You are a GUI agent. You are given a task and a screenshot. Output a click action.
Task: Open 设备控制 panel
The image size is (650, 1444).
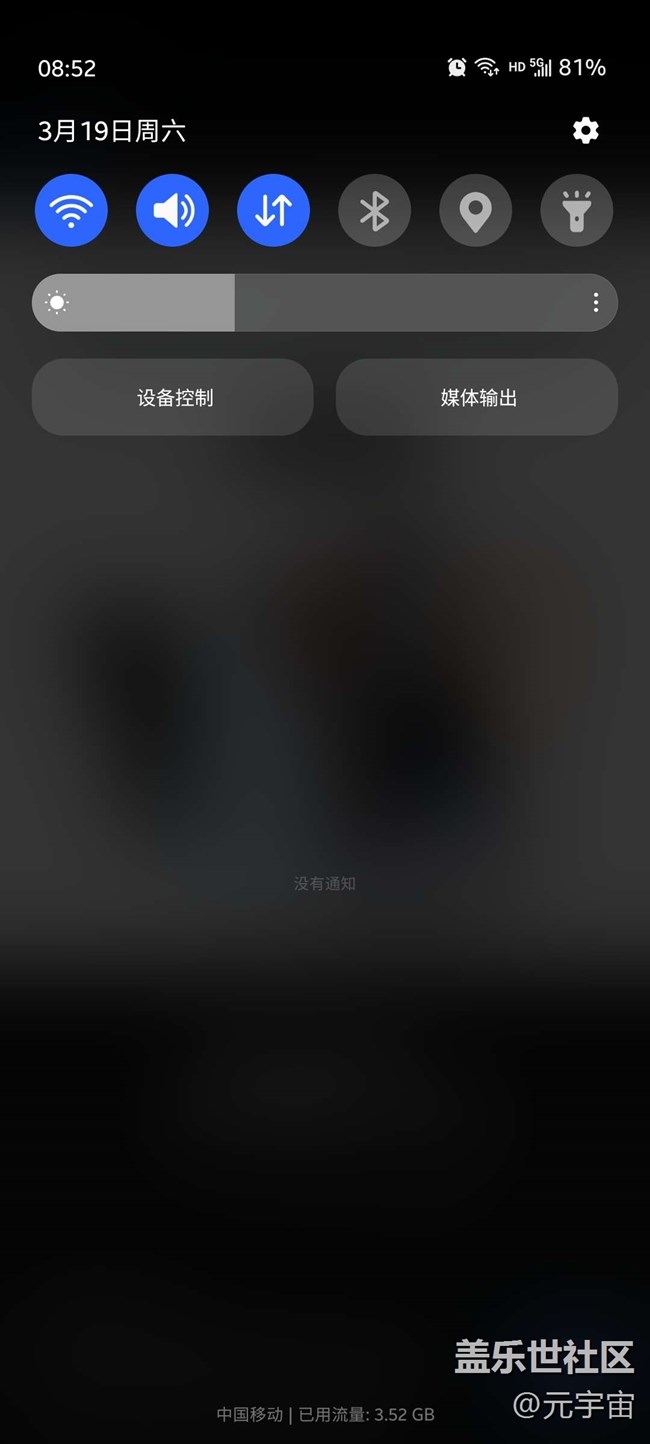click(x=173, y=397)
